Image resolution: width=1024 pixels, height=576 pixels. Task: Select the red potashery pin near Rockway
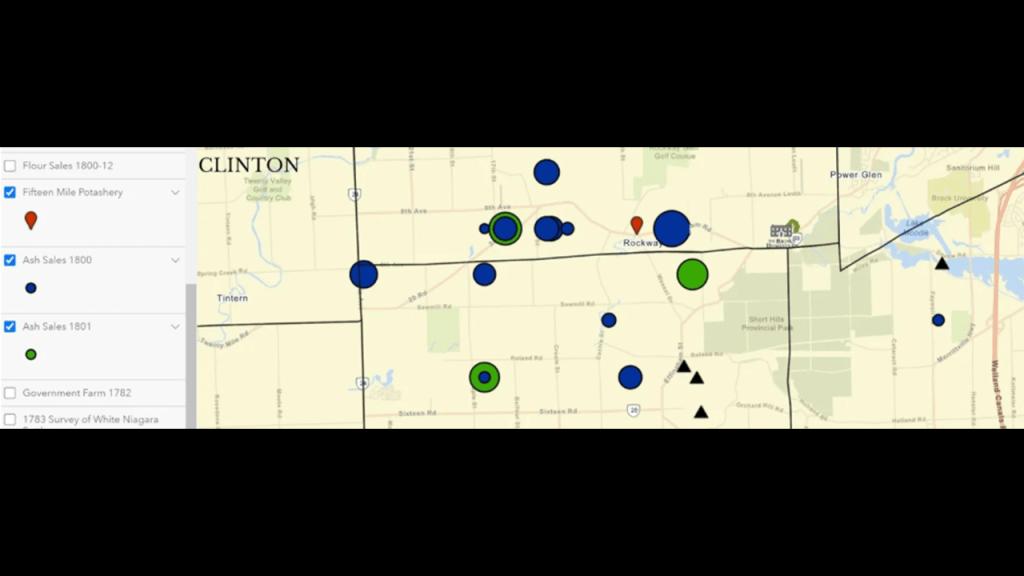[636, 224]
